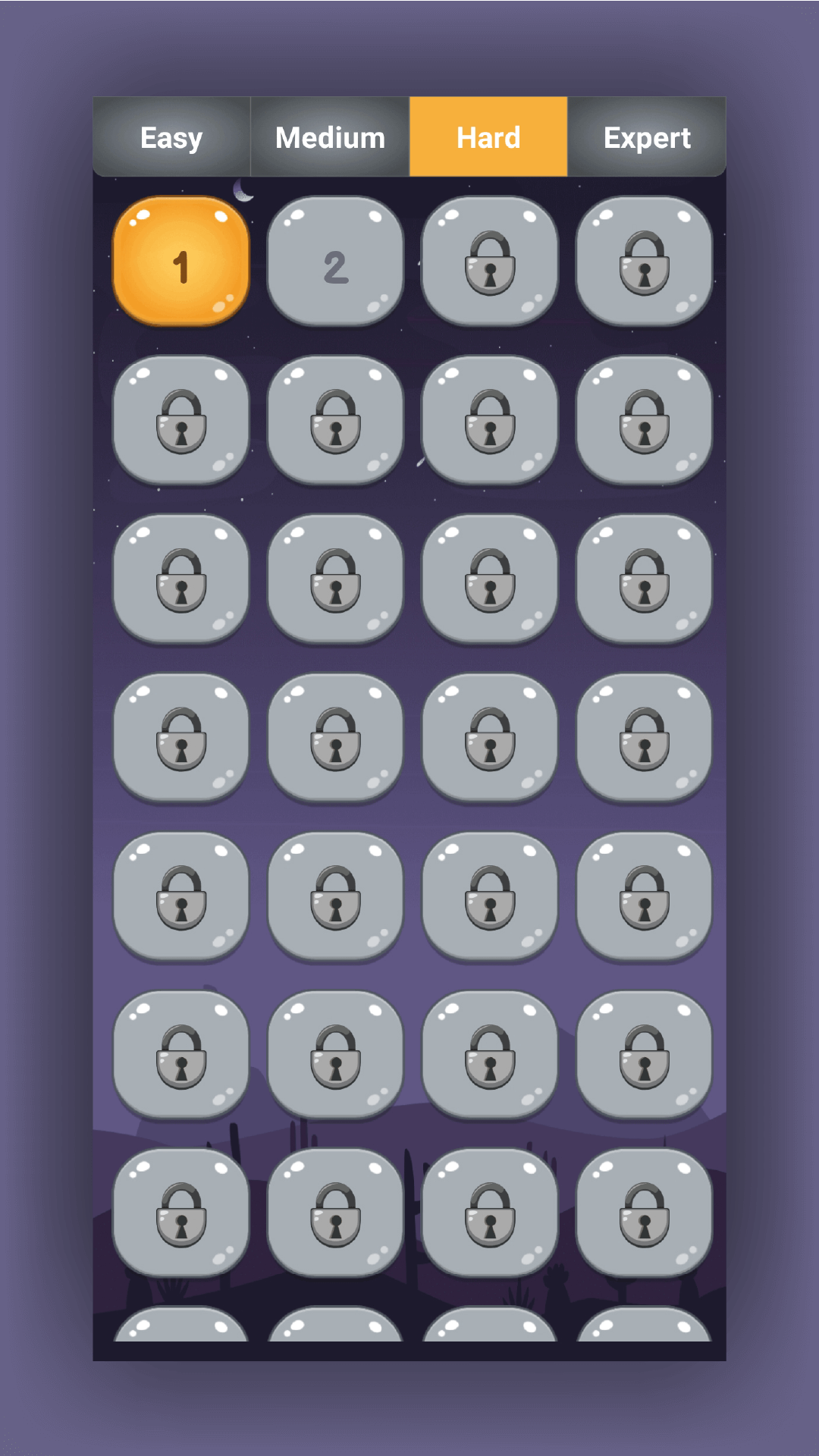Open the Expert difficulty tab
Viewport: 819px width, 1456px height.
(x=647, y=137)
